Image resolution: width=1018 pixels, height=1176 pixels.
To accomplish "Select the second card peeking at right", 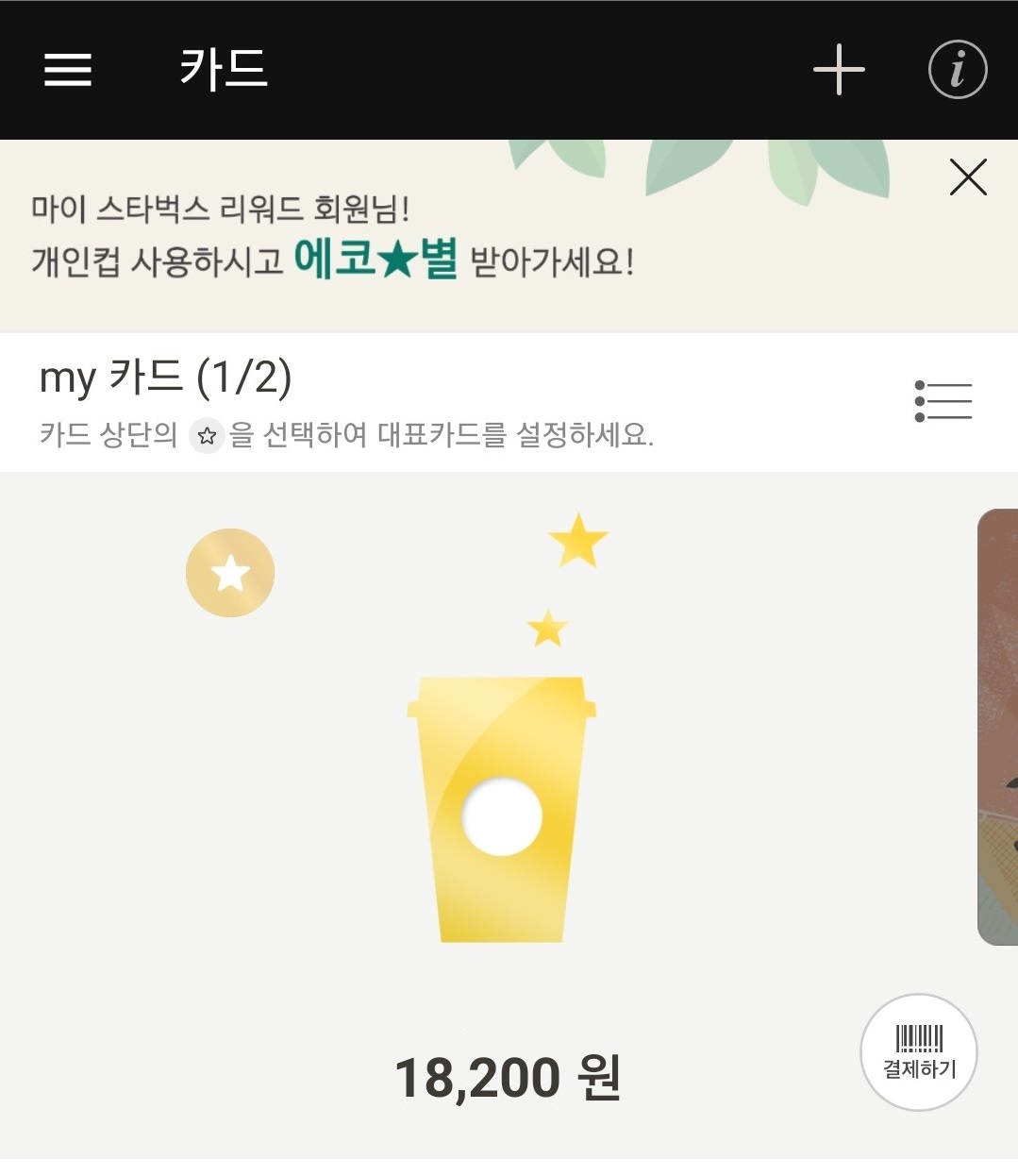I will [998, 727].
